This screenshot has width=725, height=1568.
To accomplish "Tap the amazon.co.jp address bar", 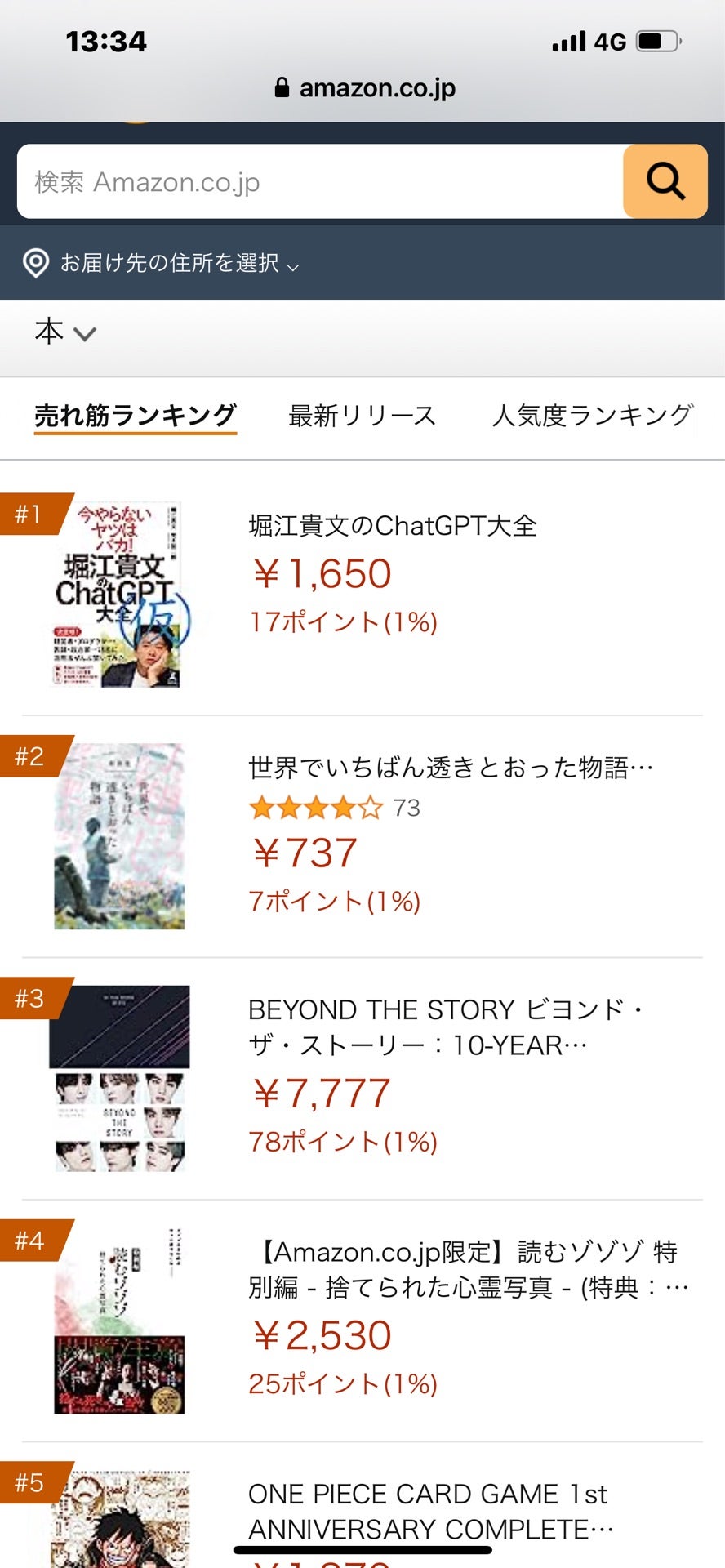I will [364, 87].
